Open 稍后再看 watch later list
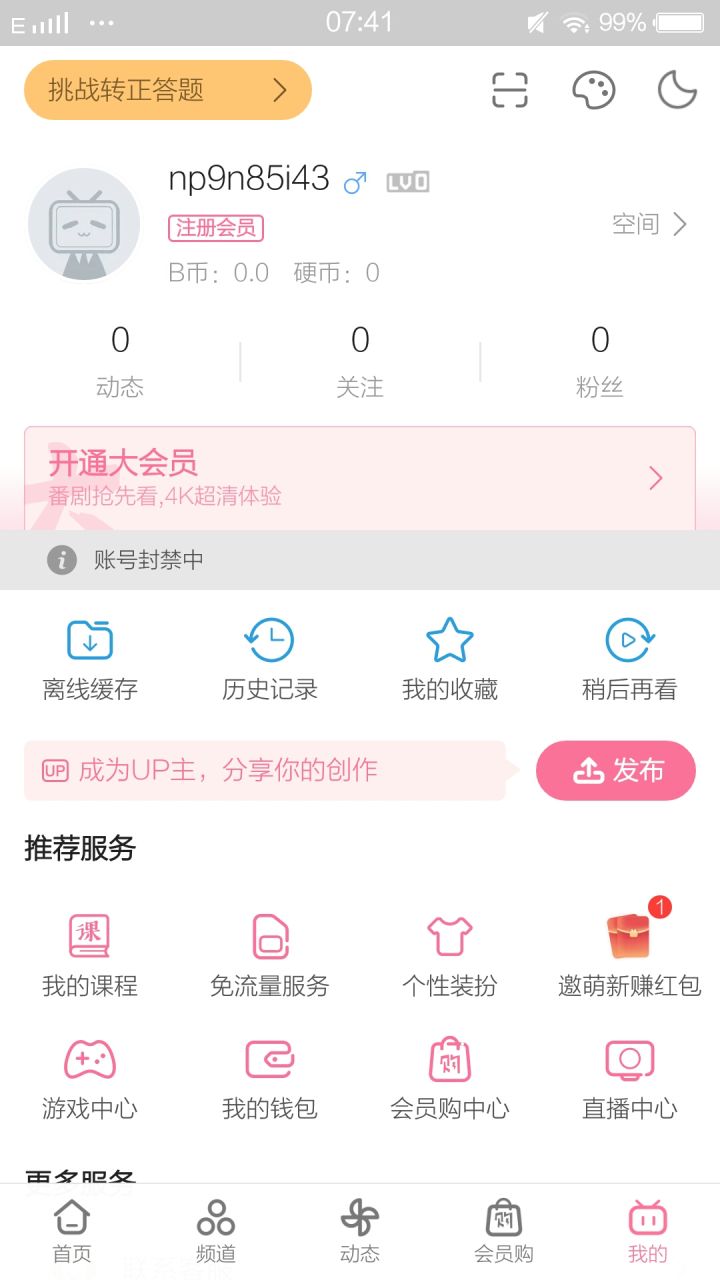This screenshot has height=1280, width=720. tap(630, 660)
